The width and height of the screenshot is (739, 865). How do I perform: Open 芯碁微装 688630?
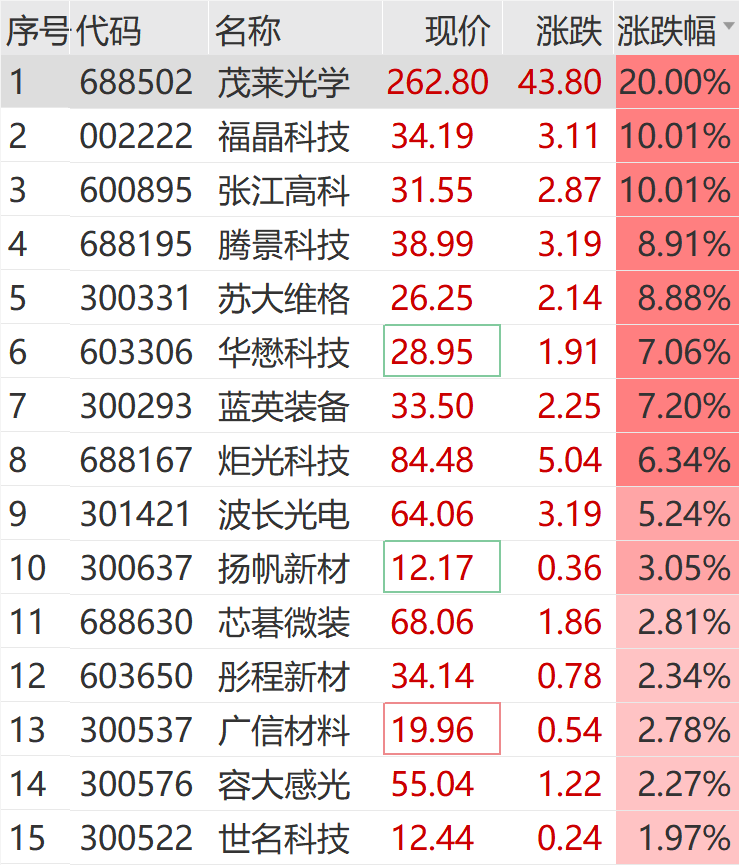pos(284,622)
